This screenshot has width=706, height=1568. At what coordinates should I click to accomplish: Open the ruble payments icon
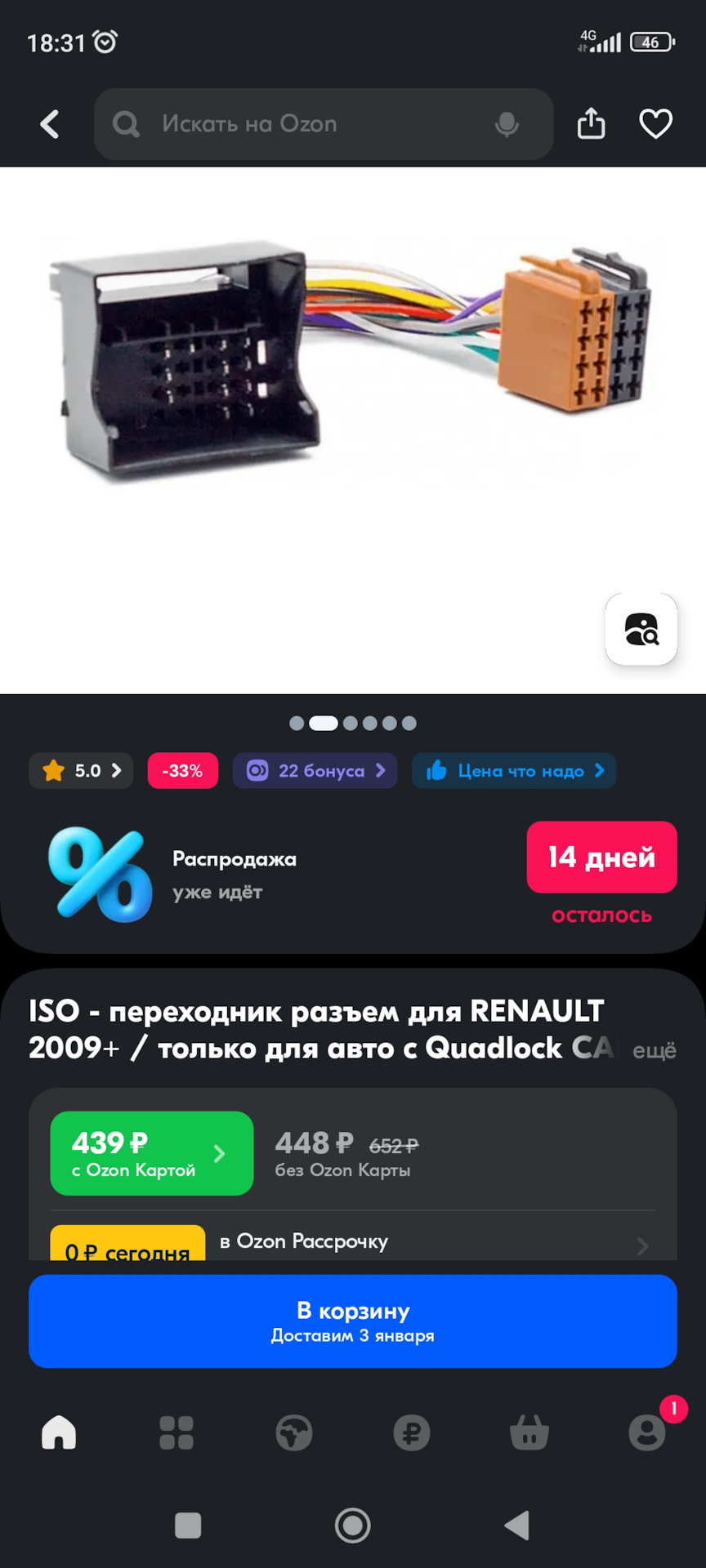point(411,1432)
